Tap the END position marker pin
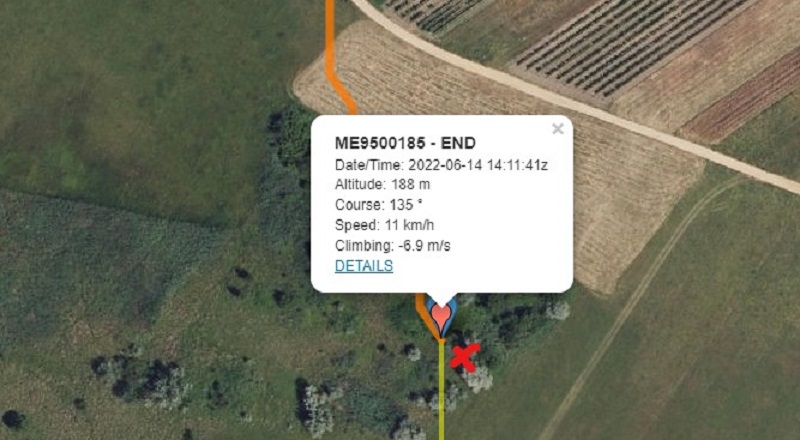800x440 pixels. [x=441, y=317]
